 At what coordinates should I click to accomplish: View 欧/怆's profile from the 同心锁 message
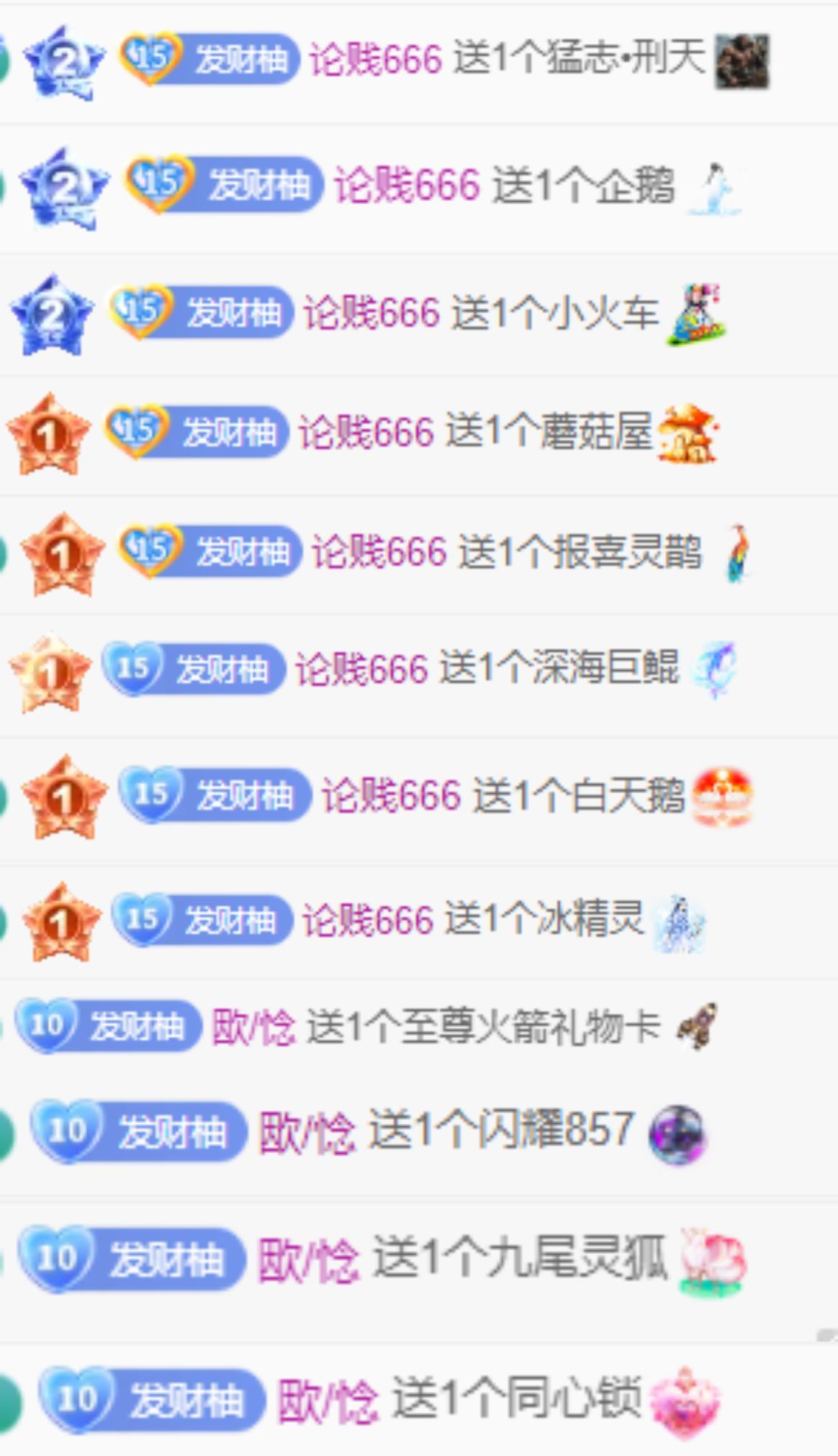(328, 1400)
